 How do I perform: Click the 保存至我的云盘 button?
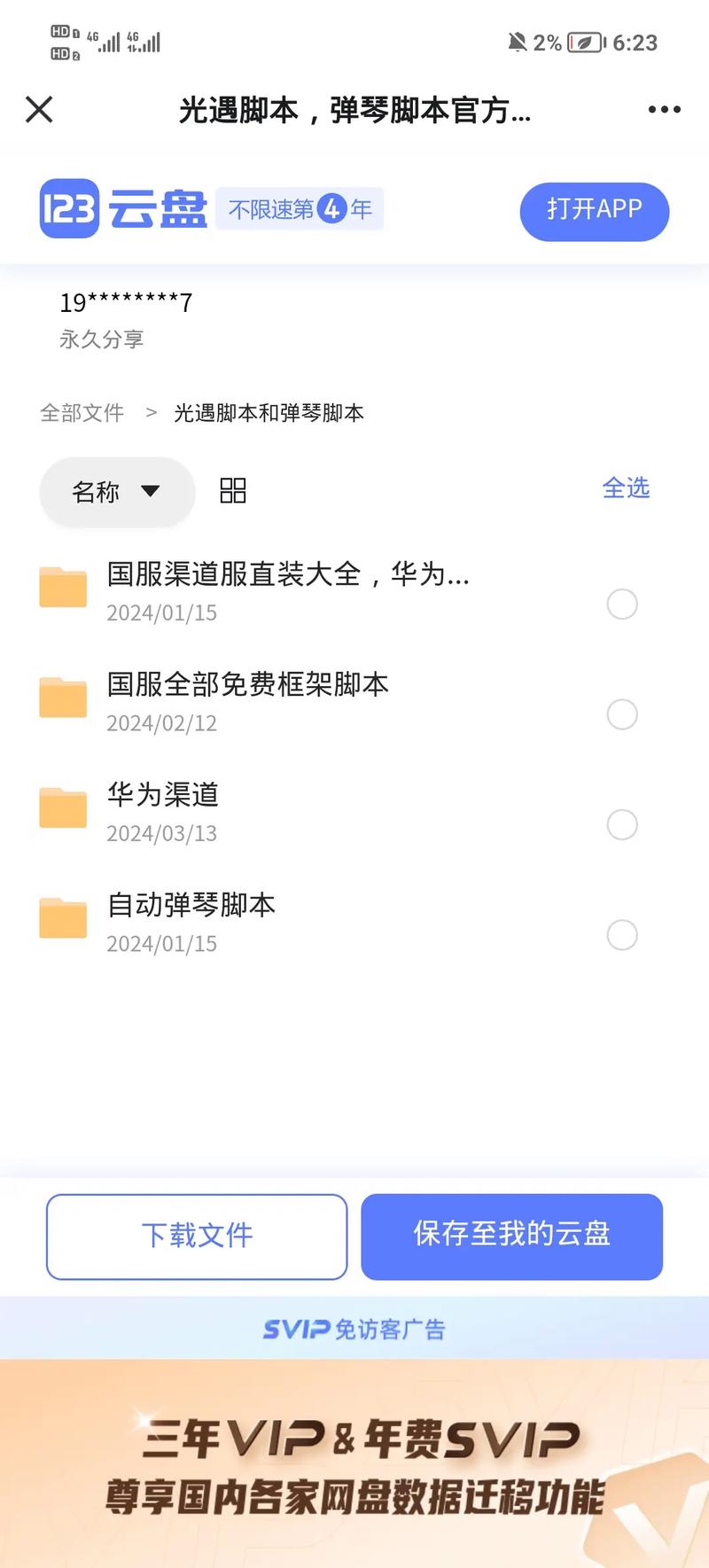click(x=511, y=1236)
